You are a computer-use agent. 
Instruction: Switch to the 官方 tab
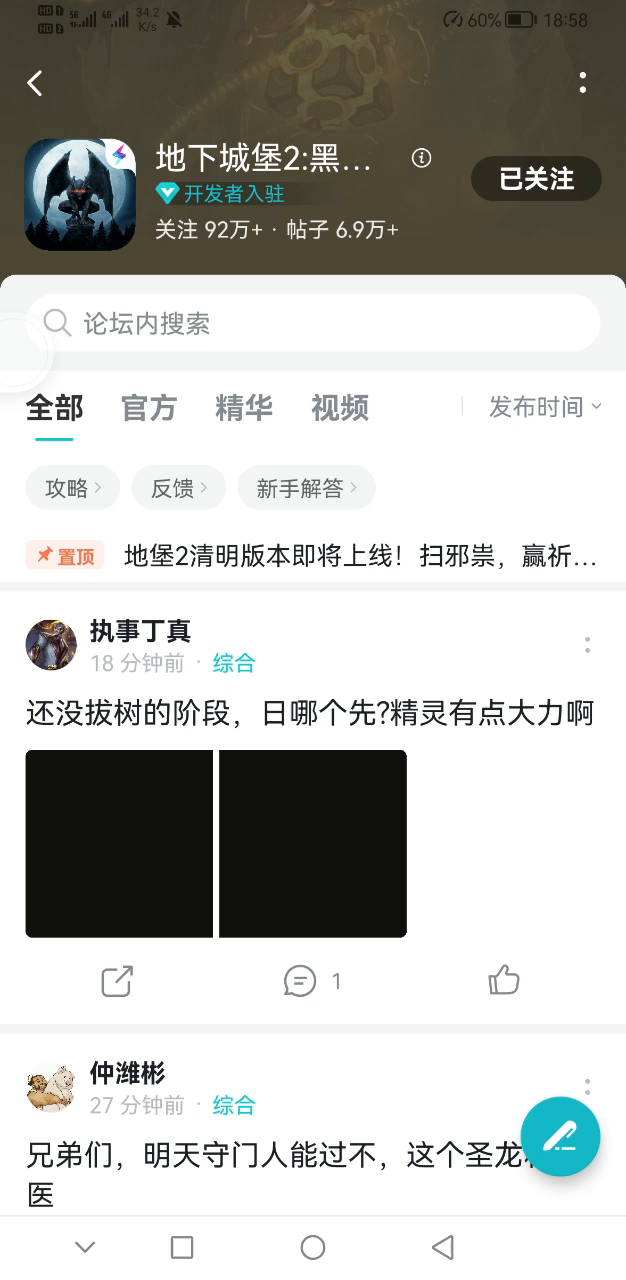click(149, 408)
